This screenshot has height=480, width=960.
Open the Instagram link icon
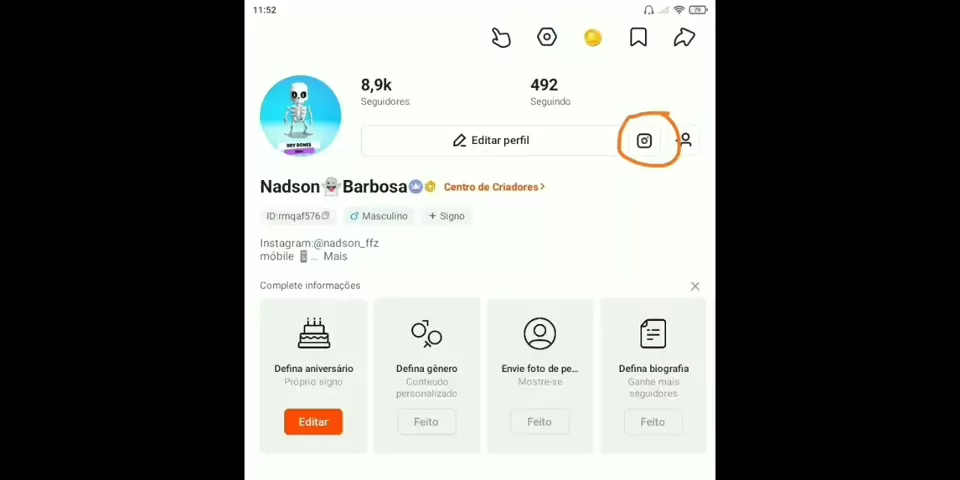pos(644,141)
